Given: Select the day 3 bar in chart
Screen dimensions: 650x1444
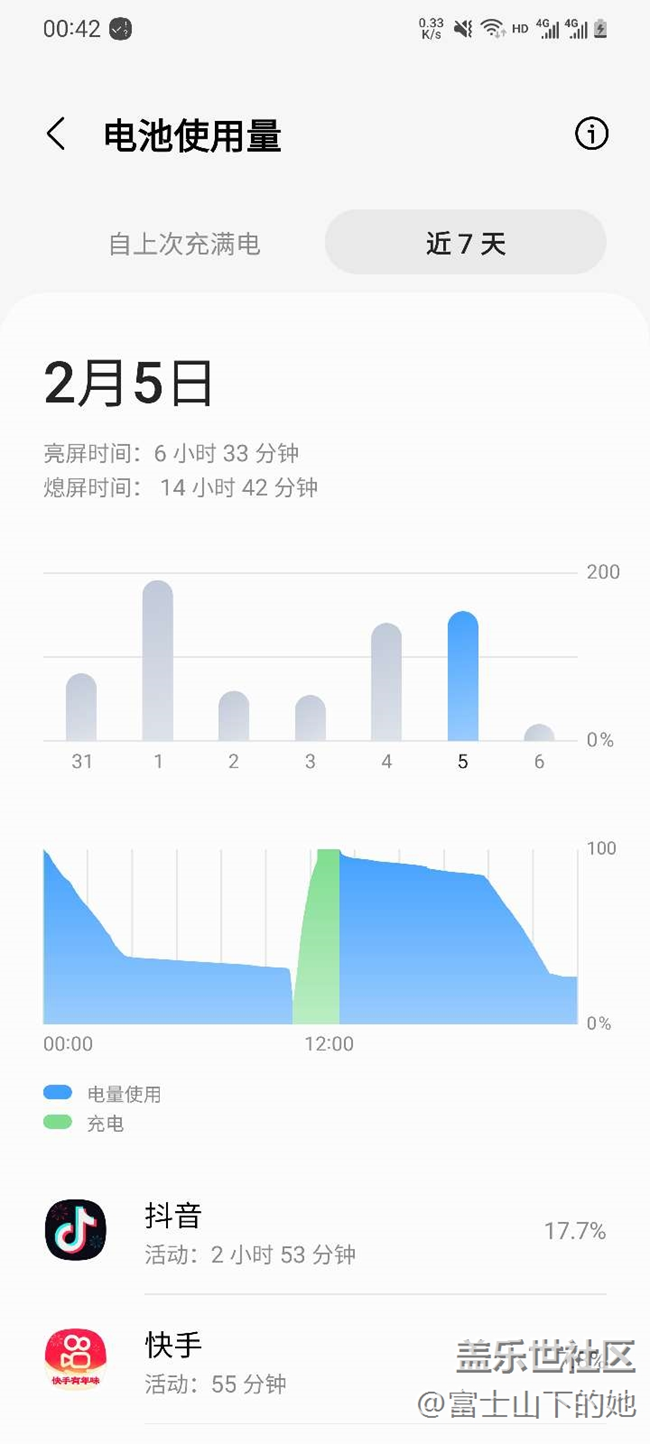Looking at the screenshot, I should [x=310, y=718].
